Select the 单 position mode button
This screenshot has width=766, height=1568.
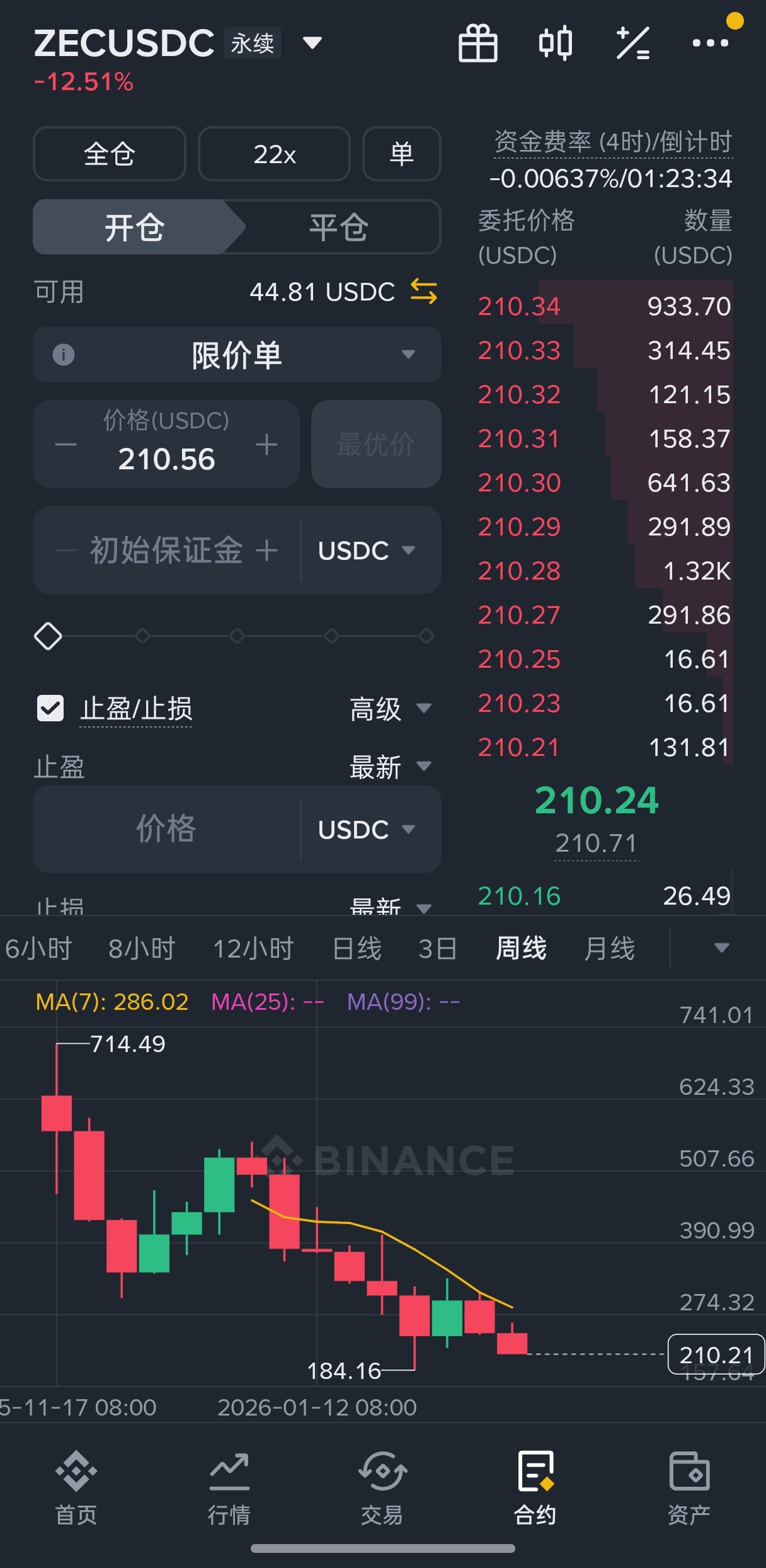(x=401, y=154)
